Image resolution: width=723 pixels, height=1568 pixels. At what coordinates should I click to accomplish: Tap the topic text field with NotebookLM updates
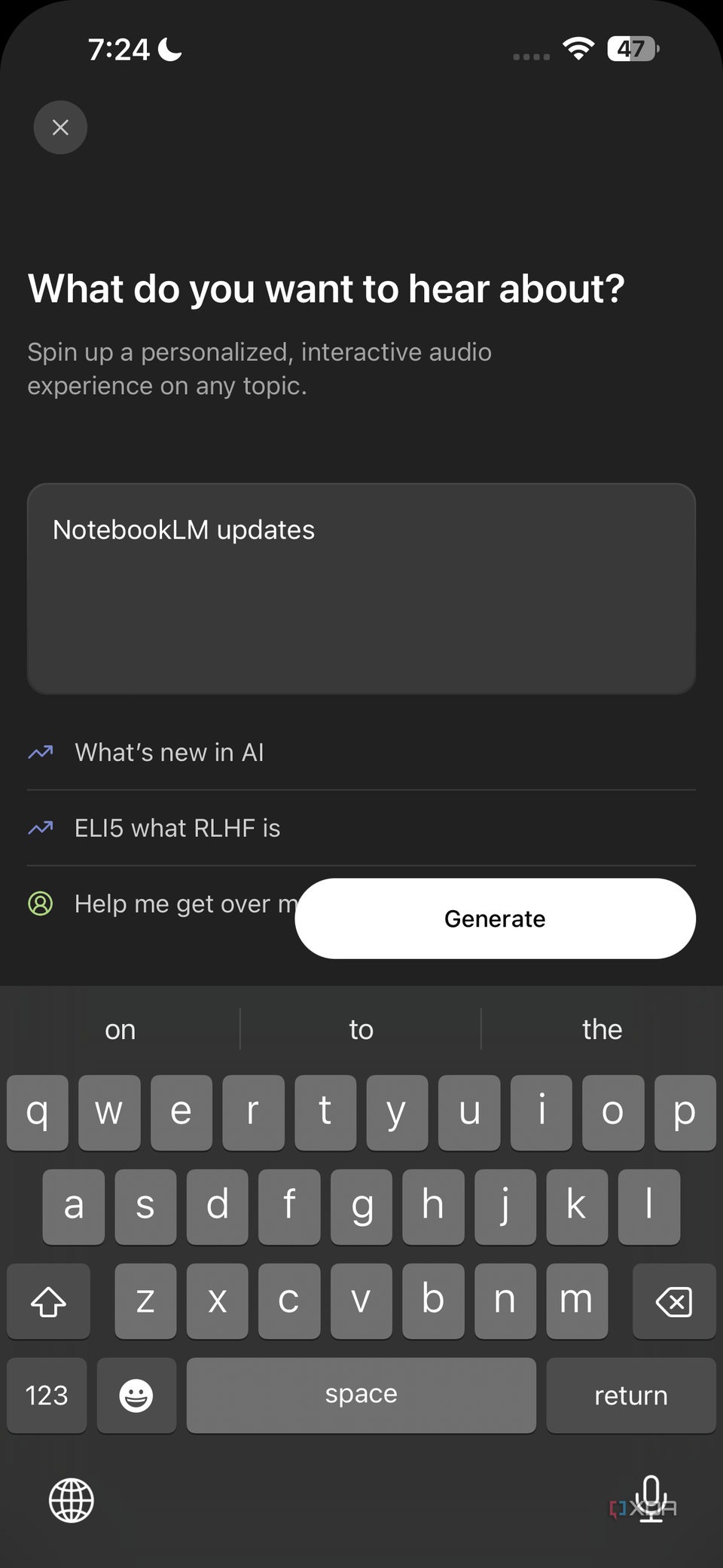coord(361,588)
